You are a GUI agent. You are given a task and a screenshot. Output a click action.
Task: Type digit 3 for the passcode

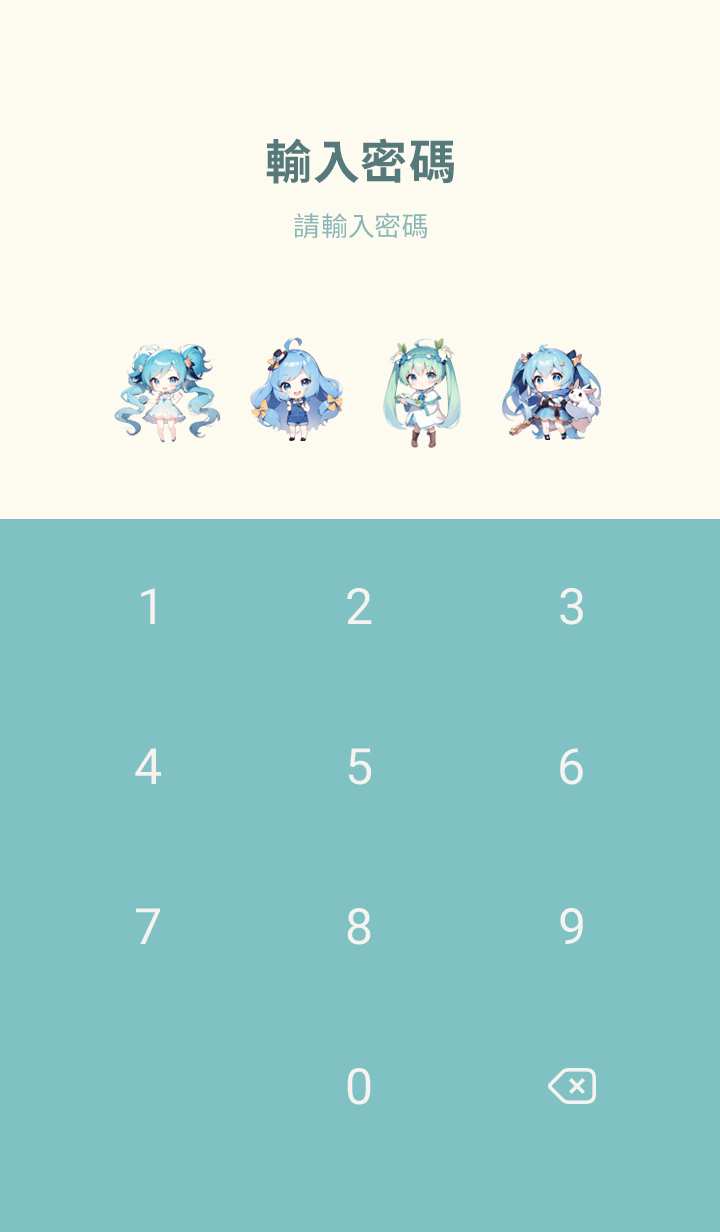click(571, 607)
